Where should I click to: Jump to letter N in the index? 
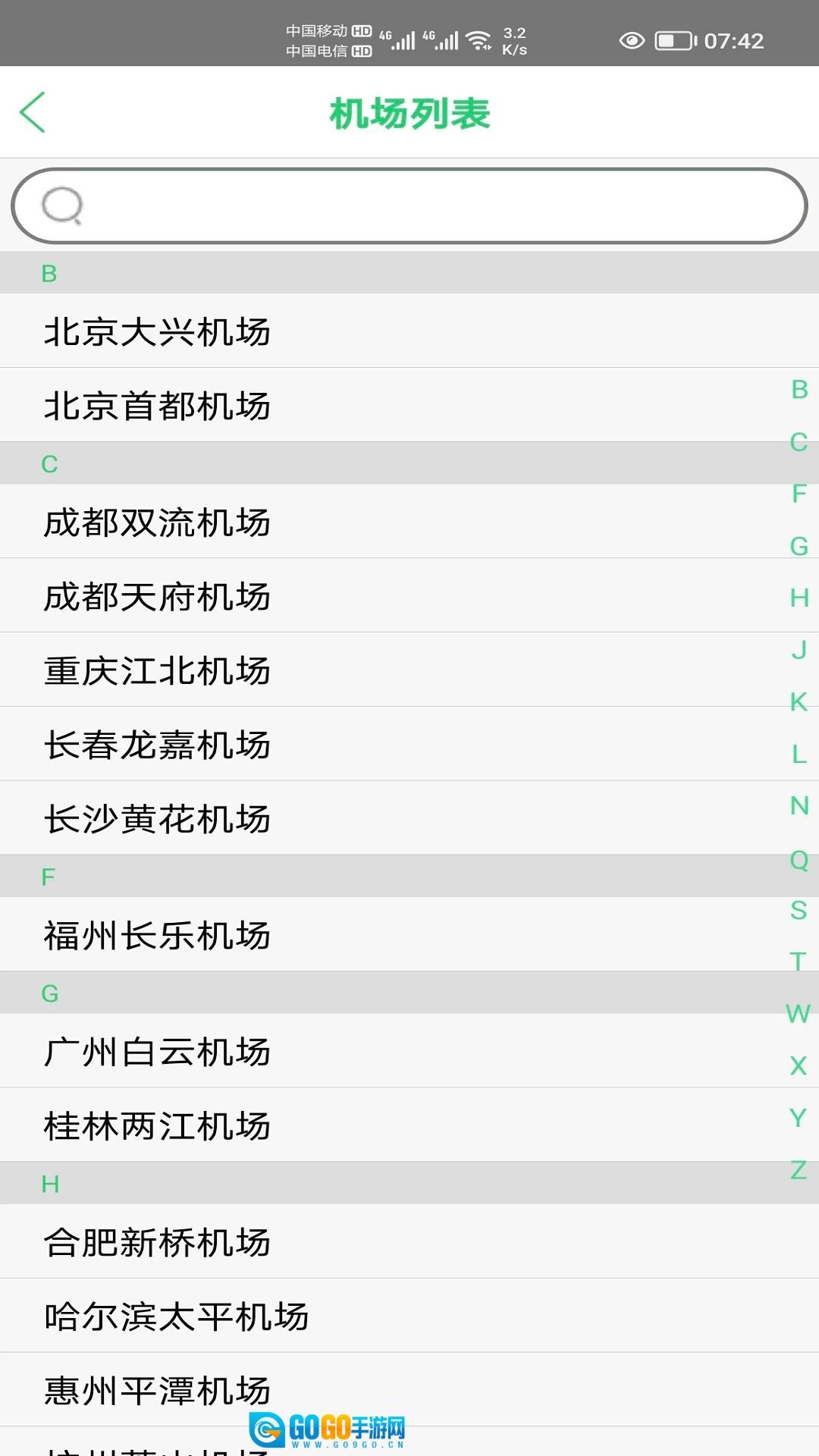click(x=799, y=805)
